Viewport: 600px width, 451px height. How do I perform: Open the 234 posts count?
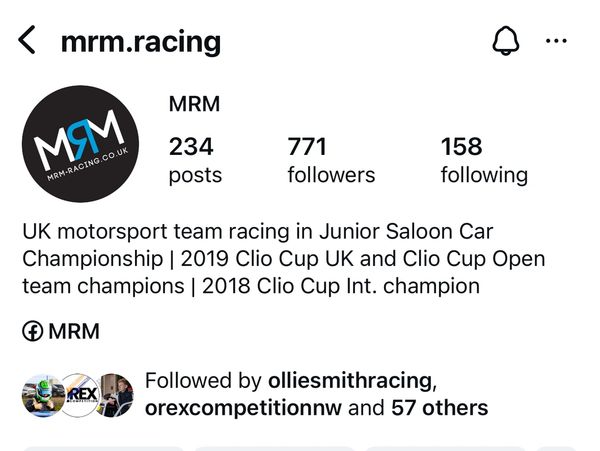(195, 160)
